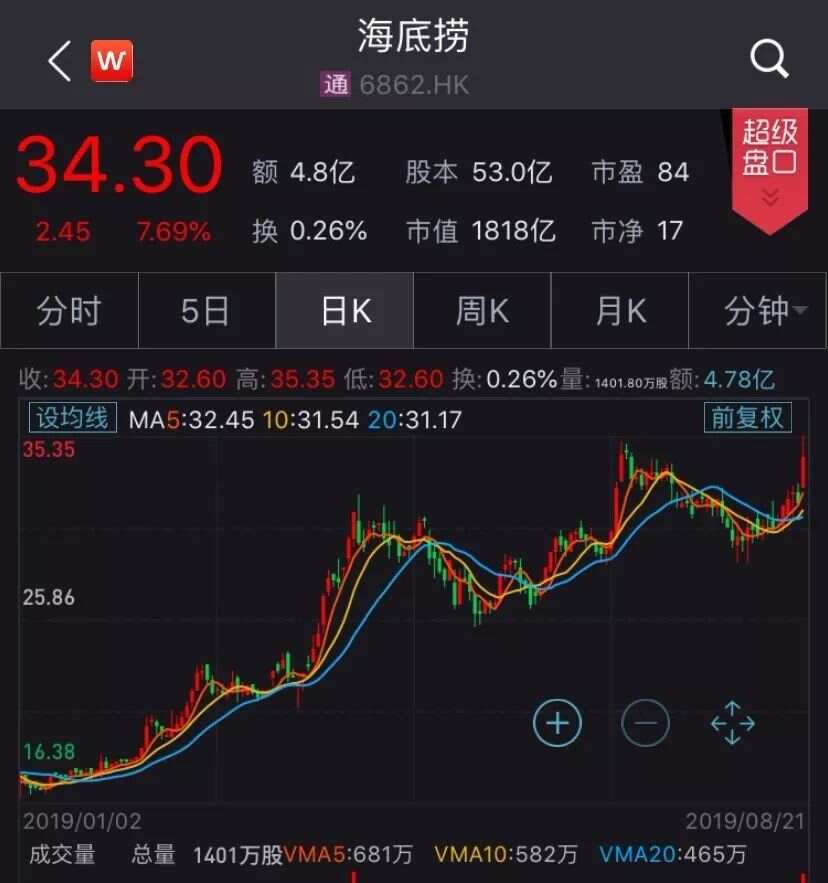Image resolution: width=828 pixels, height=883 pixels.
Task: Change the 前复权 price adjustment mode
Action: tap(747, 417)
